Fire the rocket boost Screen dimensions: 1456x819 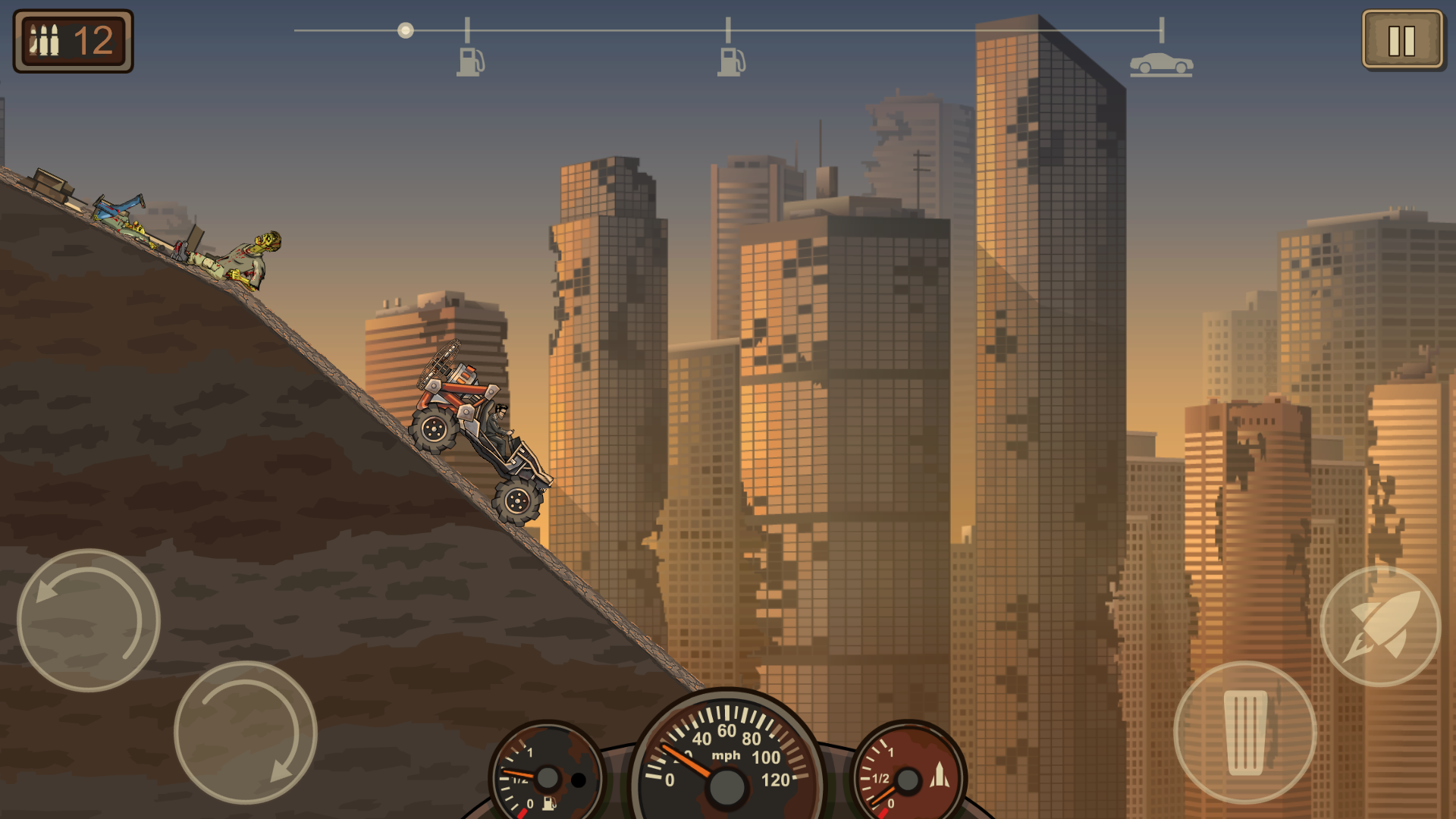pyautogui.click(x=1380, y=626)
